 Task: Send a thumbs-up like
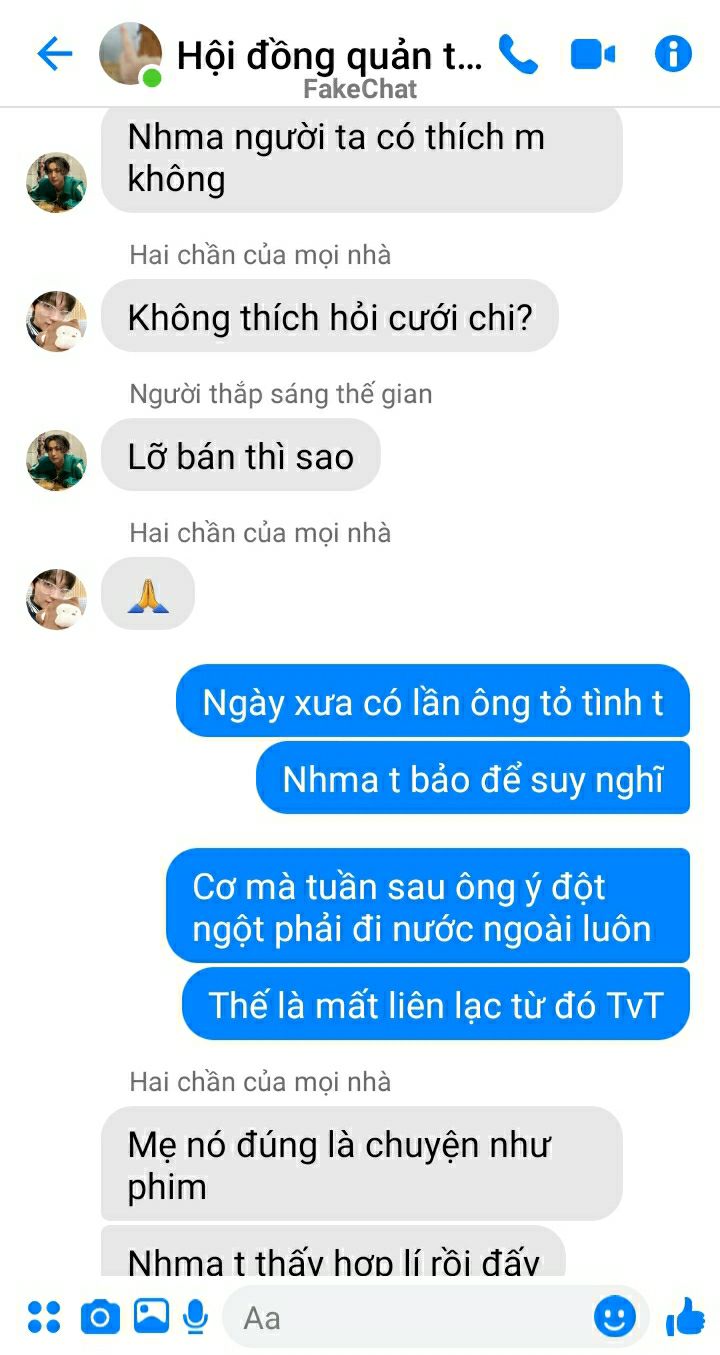685,1317
